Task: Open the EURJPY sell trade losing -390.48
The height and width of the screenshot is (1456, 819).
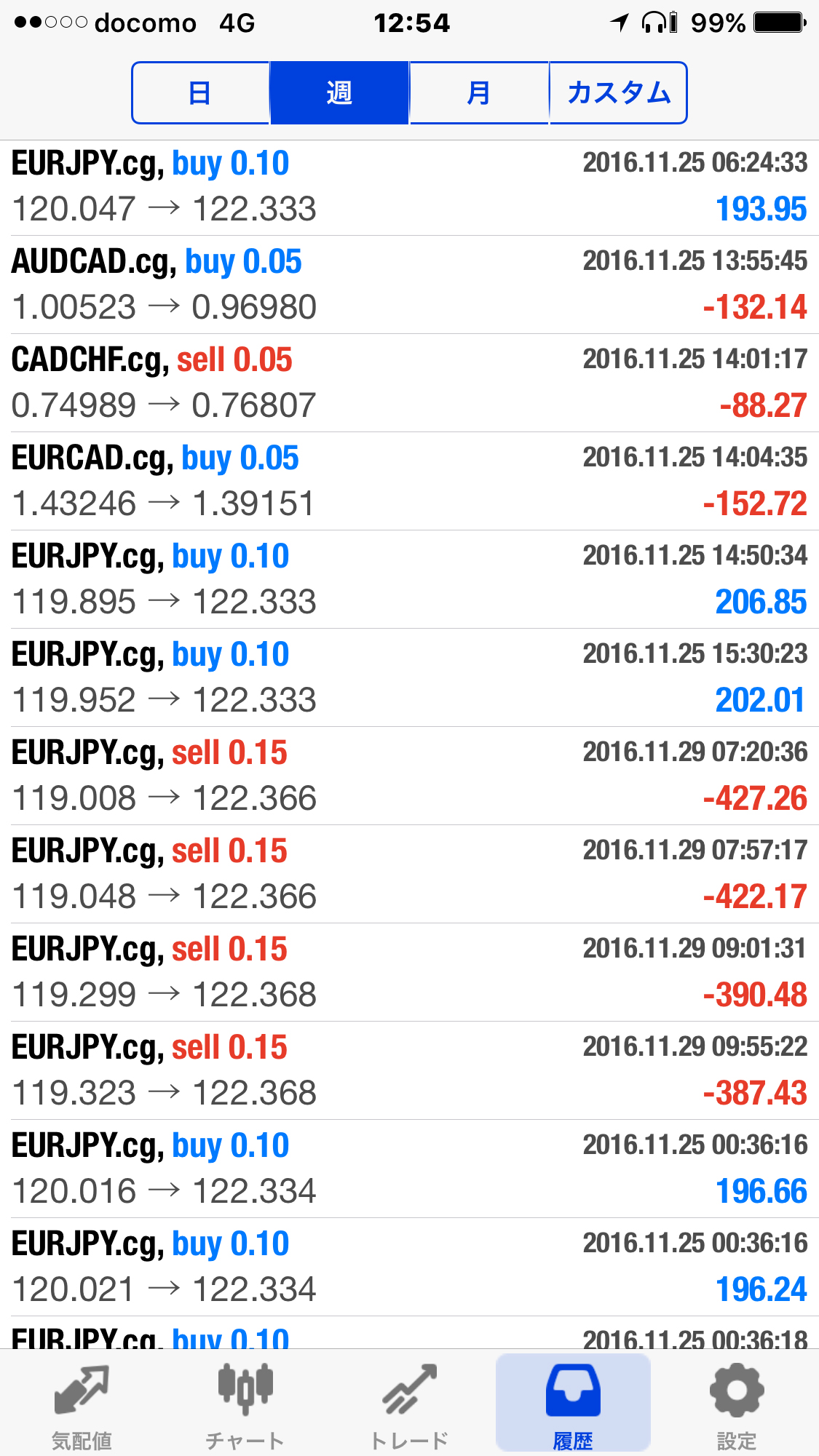Action: point(409,972)
